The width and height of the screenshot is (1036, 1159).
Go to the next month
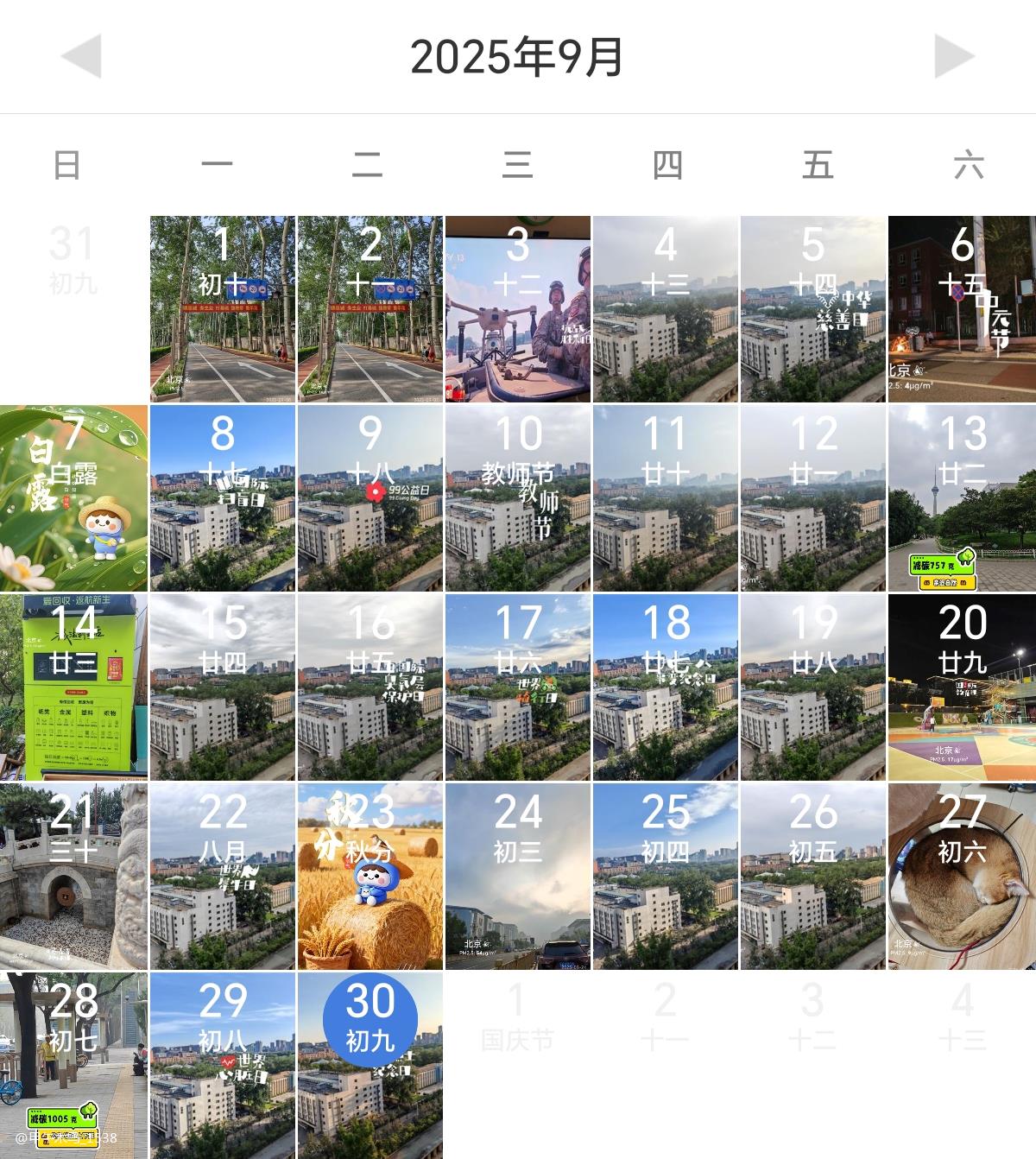click(x=954, y=57)
